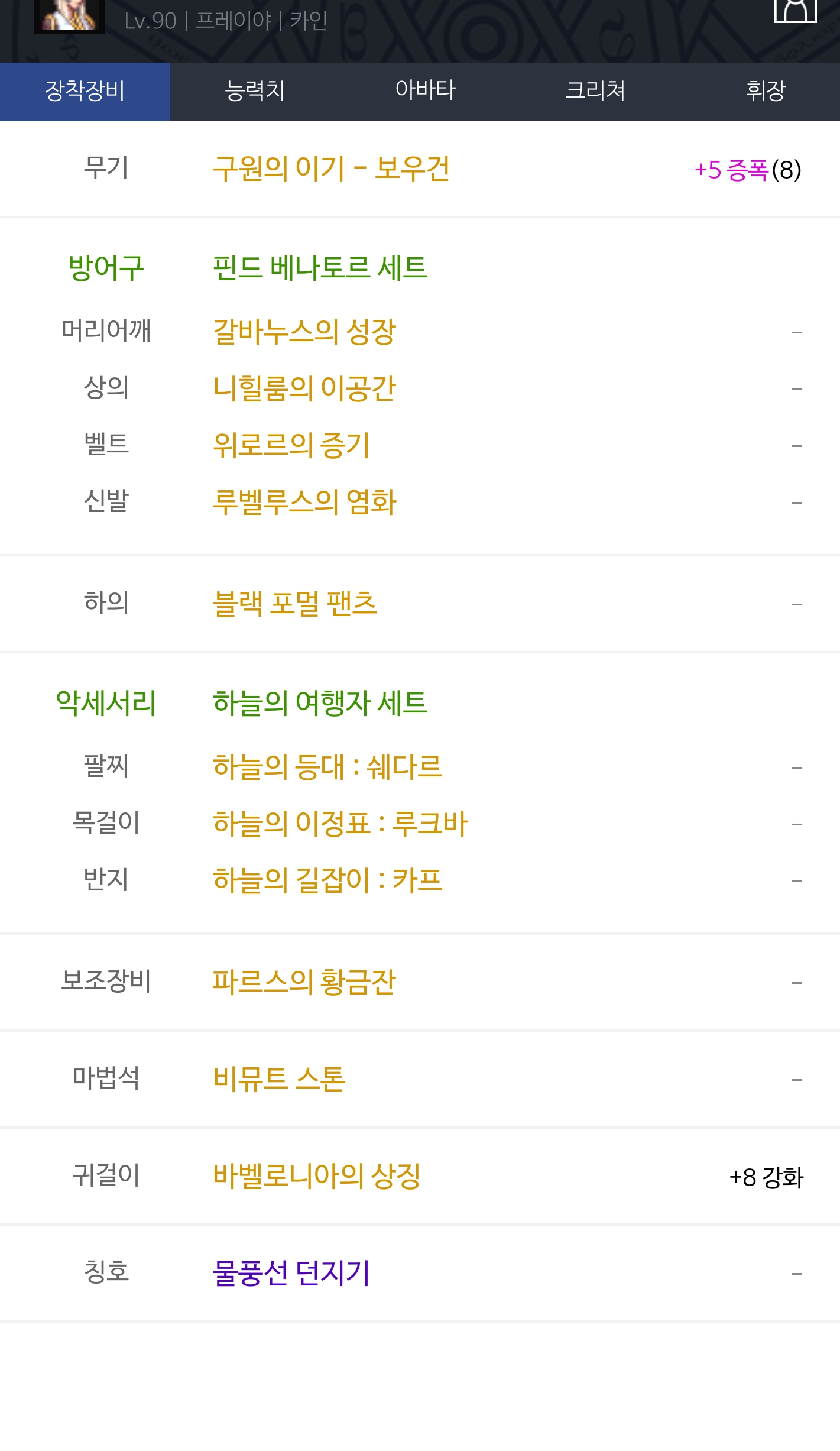View pants item 블랙 포멀 팬츠

295,604
